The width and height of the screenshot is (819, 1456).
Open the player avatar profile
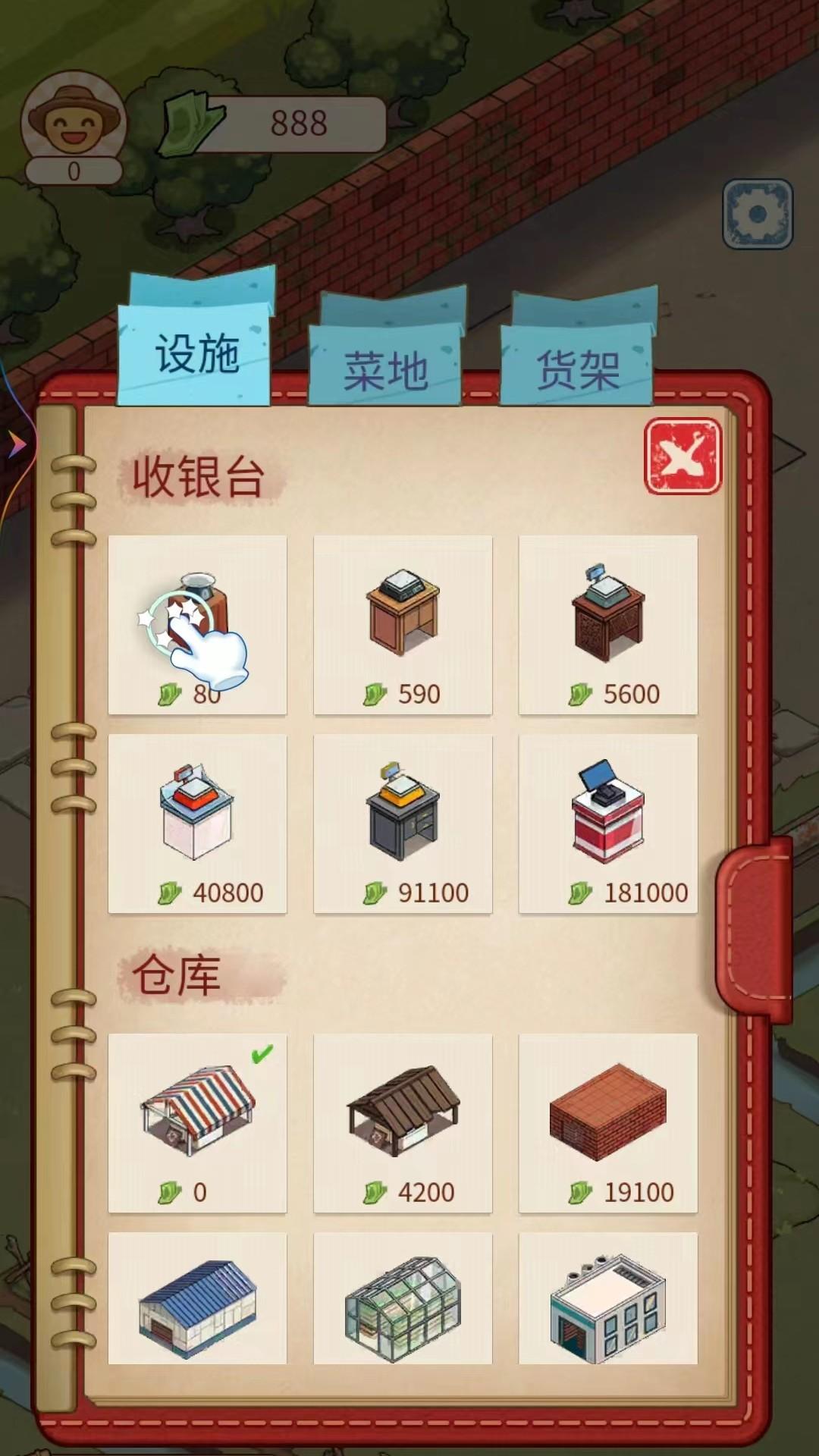(74, 121)
